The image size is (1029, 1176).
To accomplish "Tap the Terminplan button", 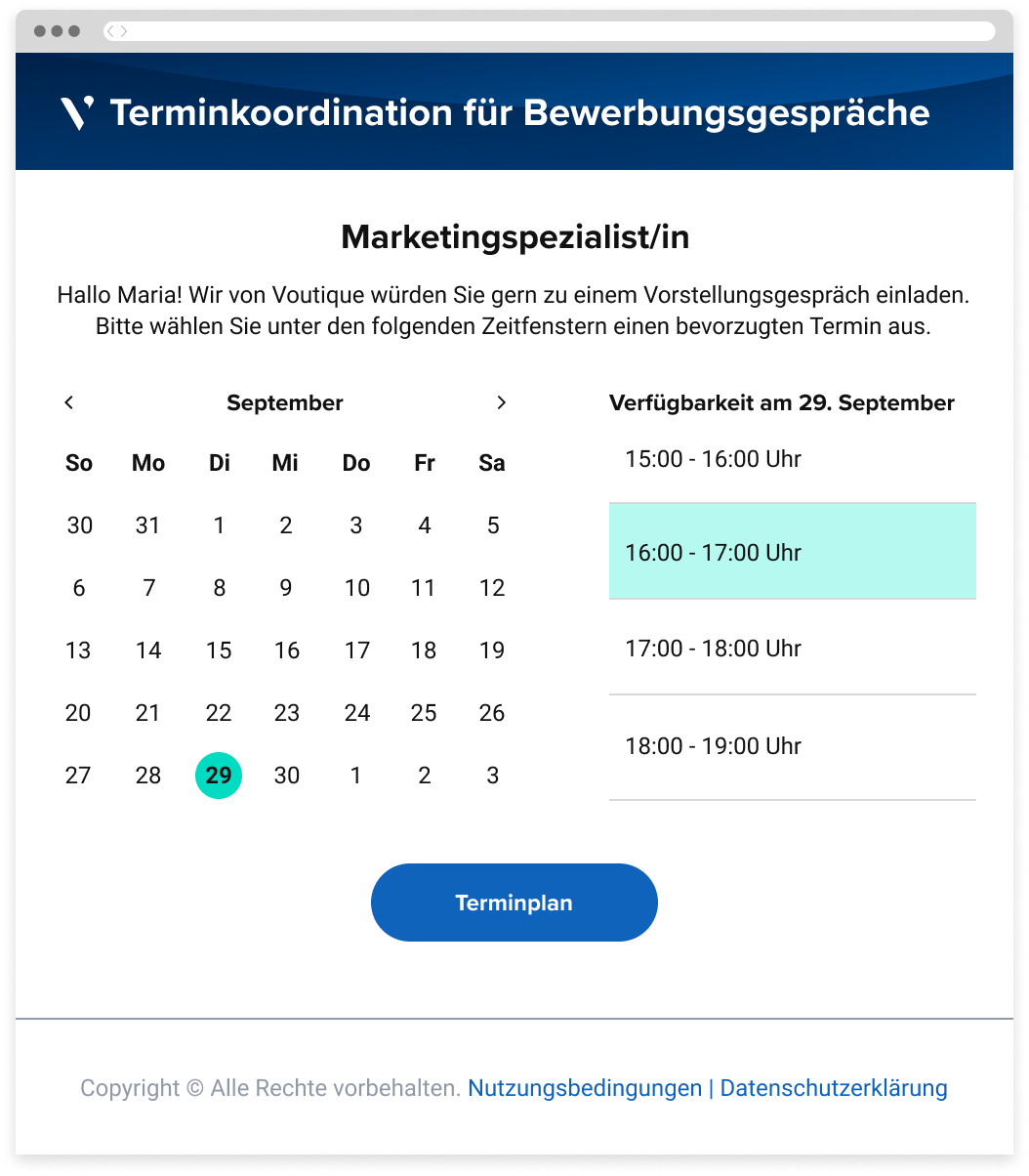I will 514,903.
